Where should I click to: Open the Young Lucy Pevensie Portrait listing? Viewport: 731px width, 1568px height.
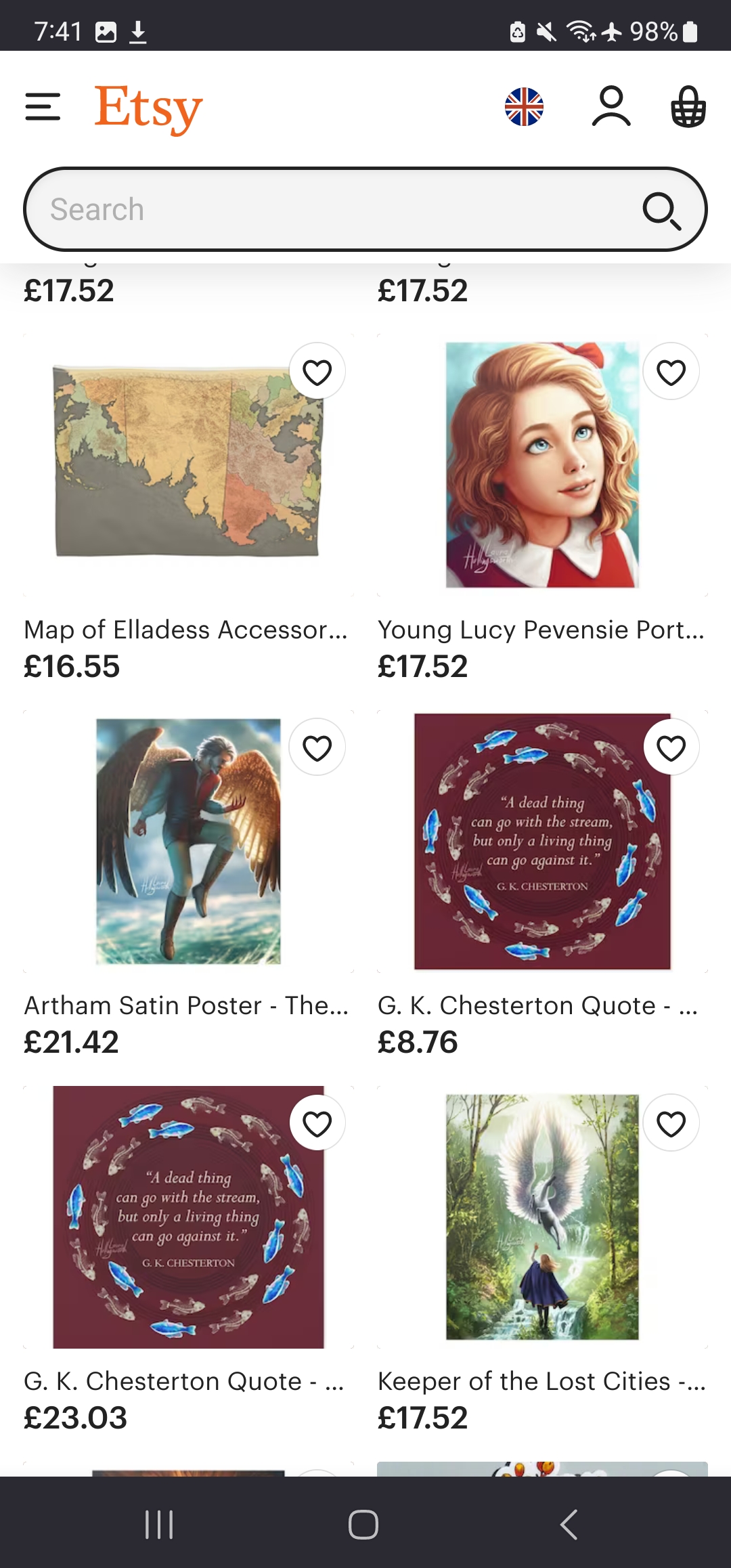tap(541, 465)
